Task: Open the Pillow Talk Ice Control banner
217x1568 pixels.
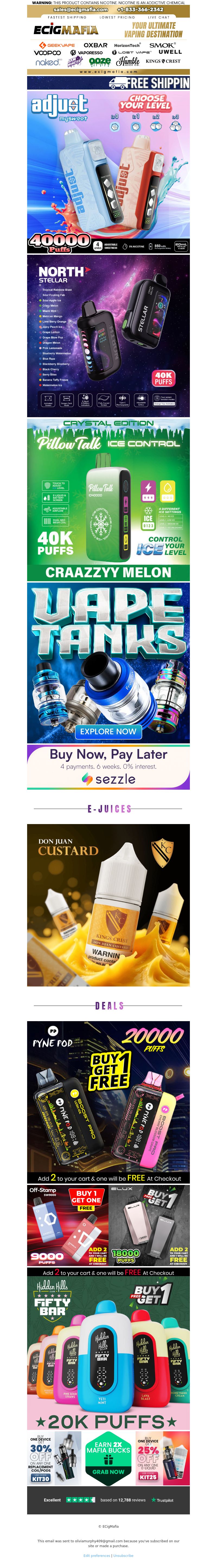Action: (x=108, y=499)
